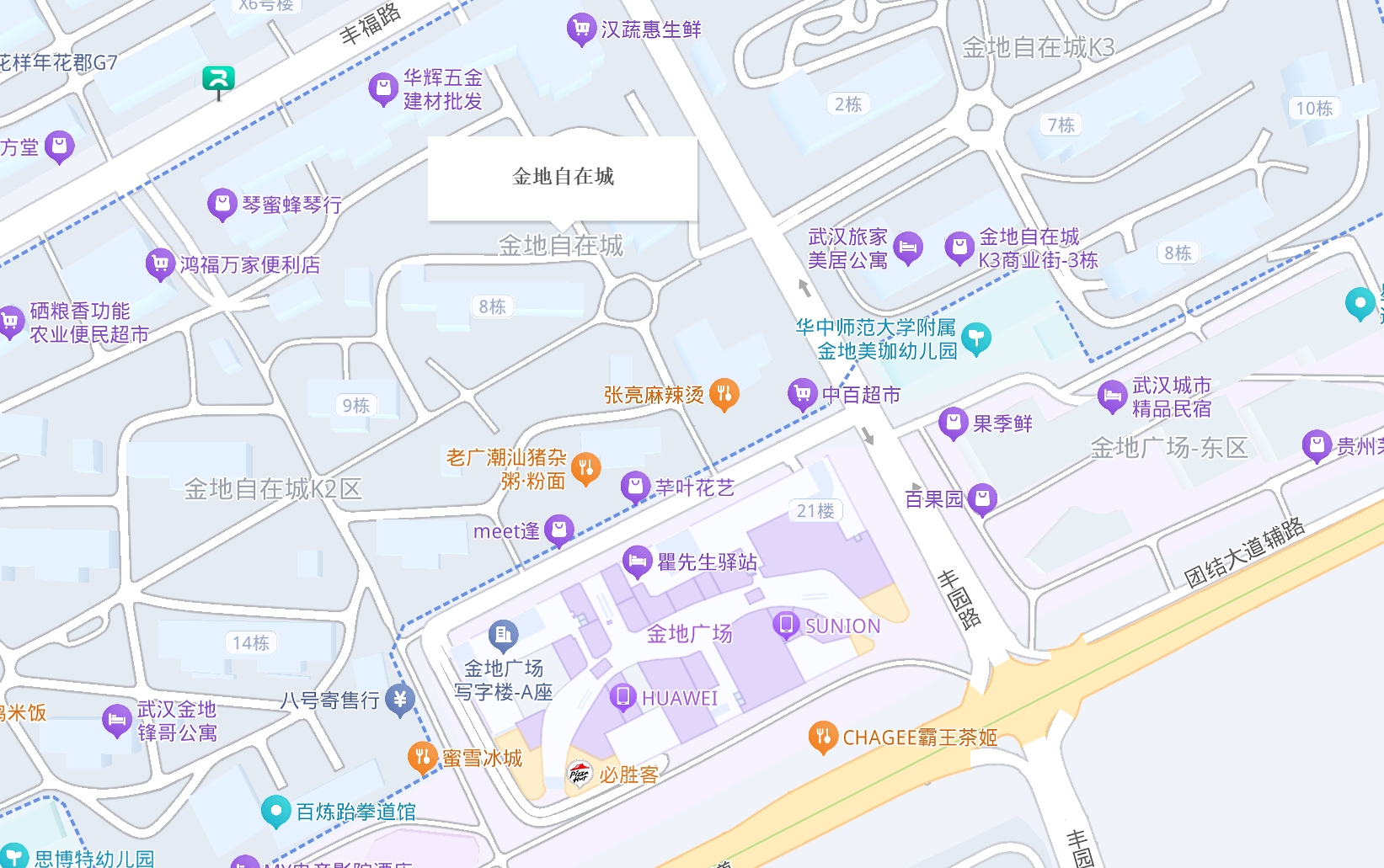Image resolution: width=1384 pixels, height=868 pixels.
Task: Tap the 果季鲜 shop pin
Action: (953, 423)
